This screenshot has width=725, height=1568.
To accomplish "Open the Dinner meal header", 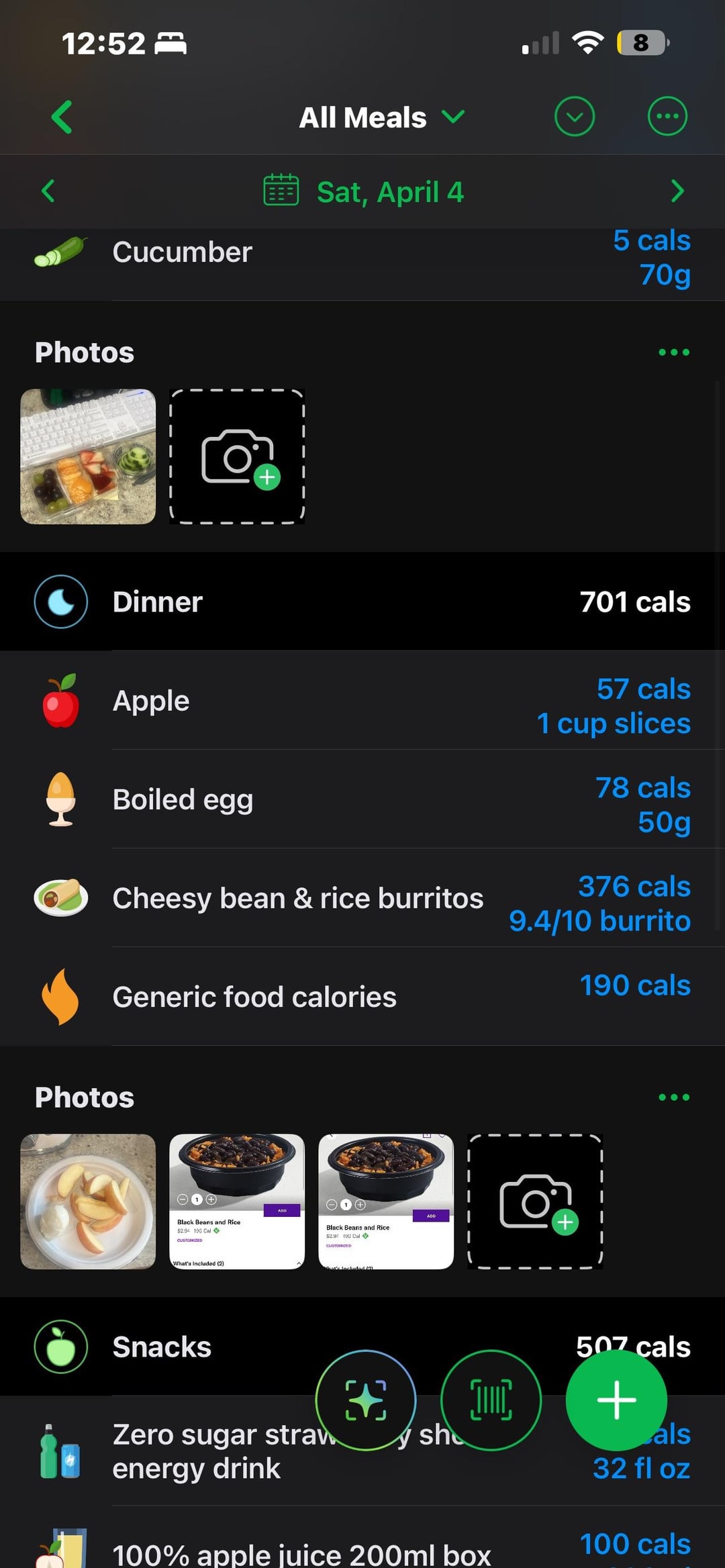I will [362, 601].
